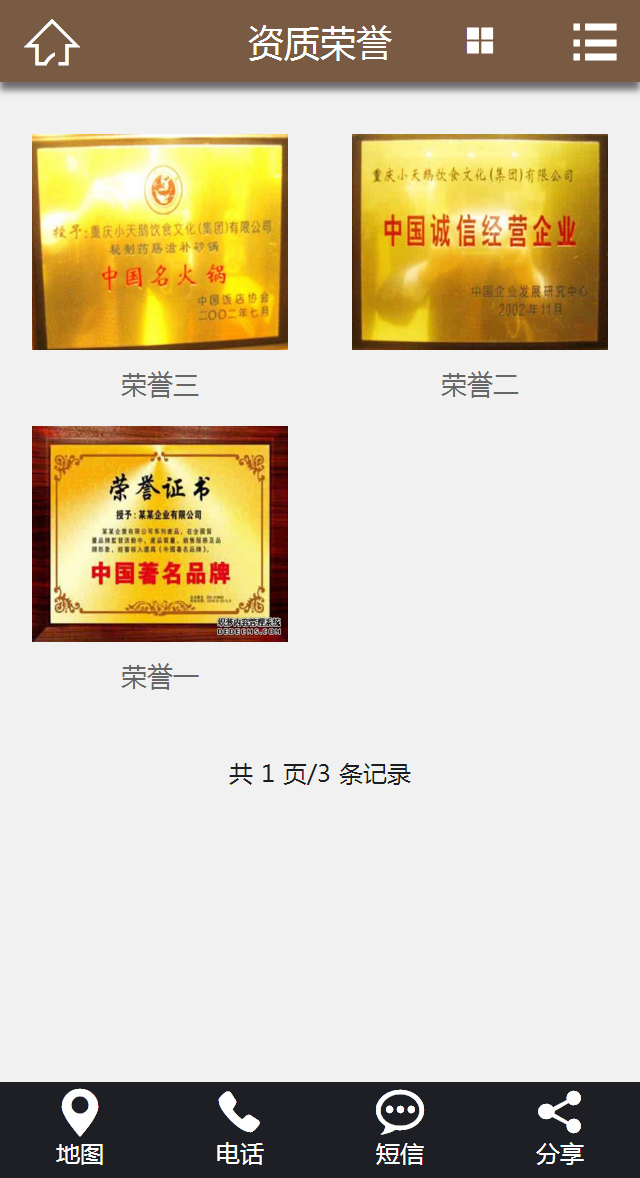Open the 荣誉一 certificate image

pyautogui.click(x=160, y=534)
